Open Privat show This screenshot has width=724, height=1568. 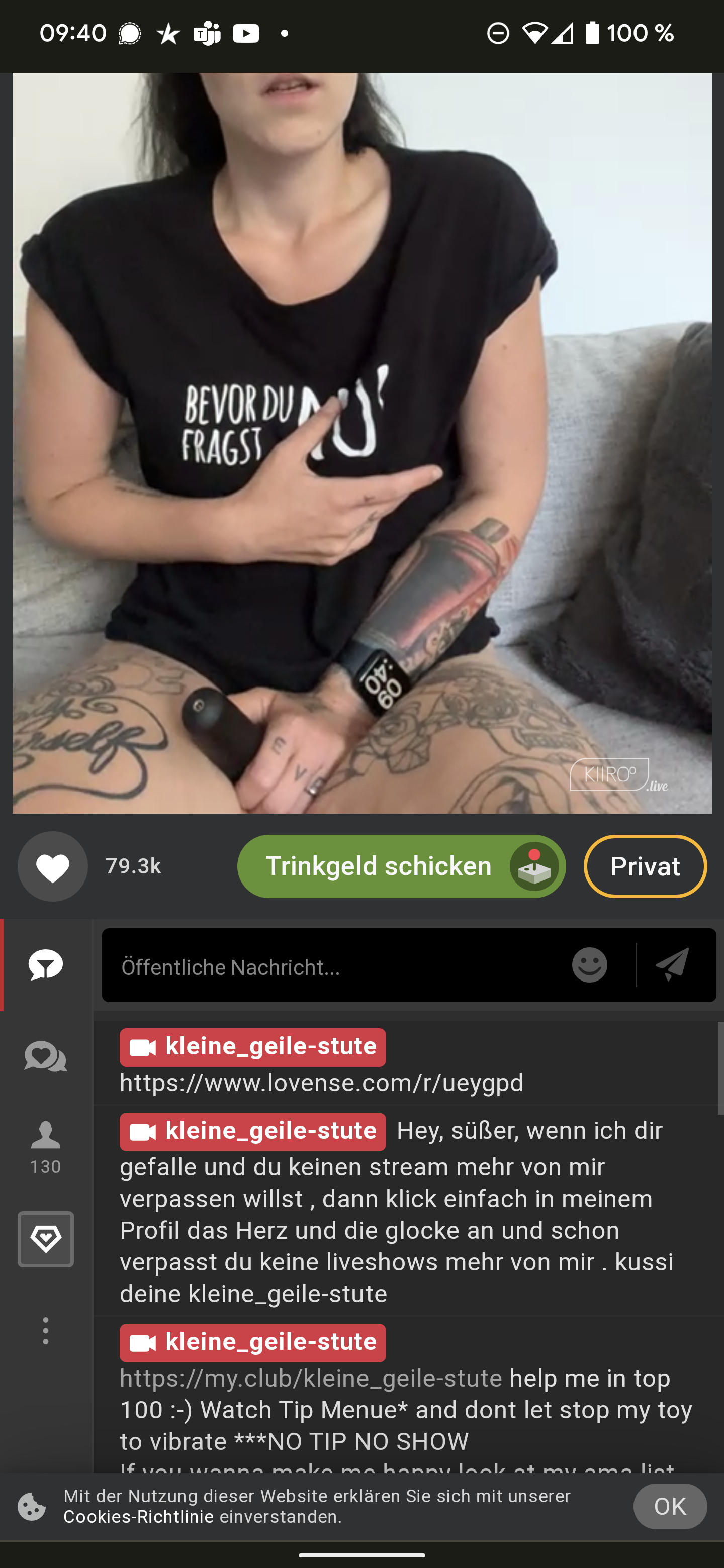(645, 866)
